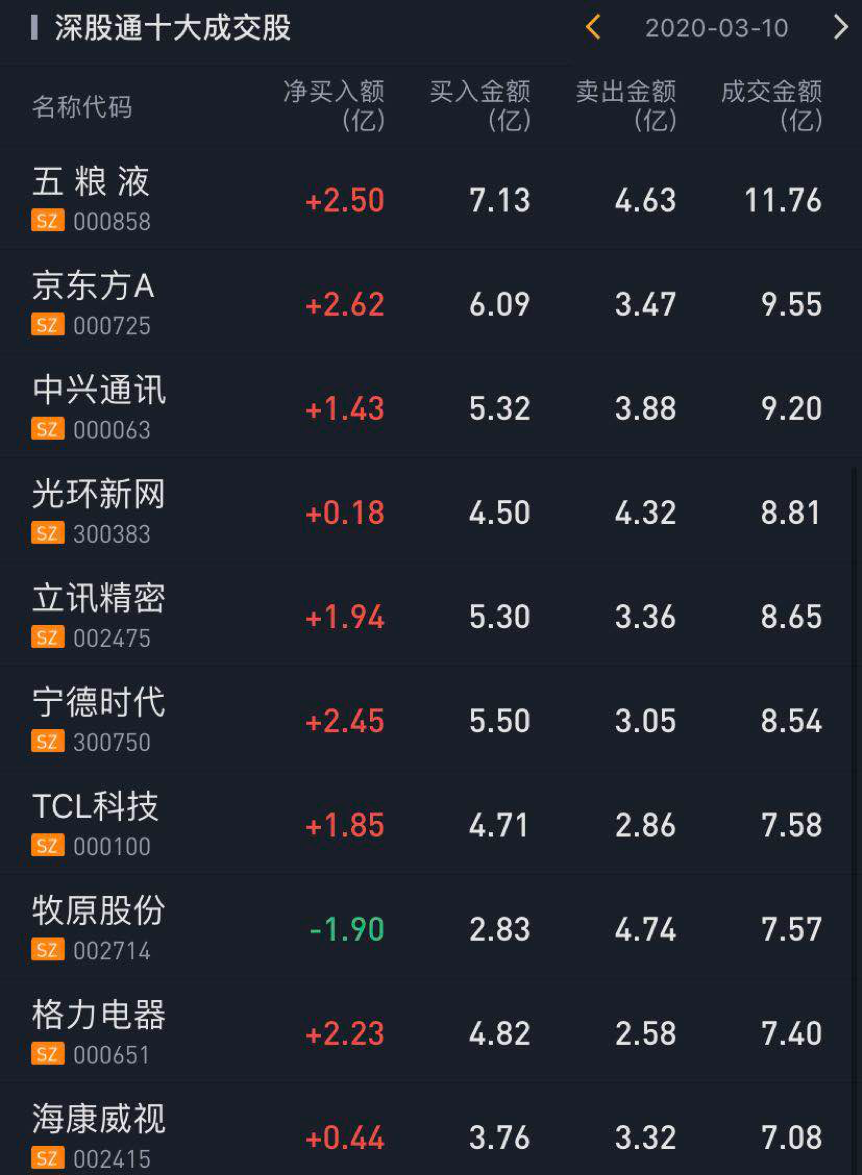Open the 2020-03-10 date picker

coord(716,28)
